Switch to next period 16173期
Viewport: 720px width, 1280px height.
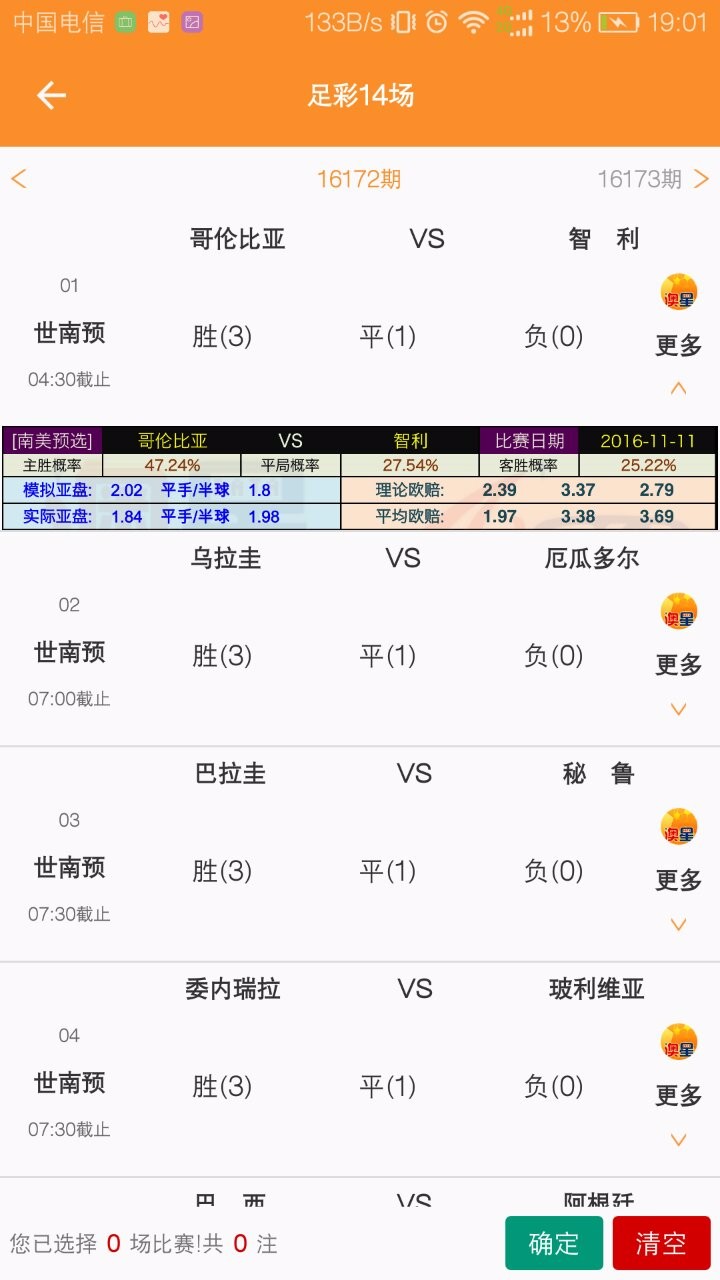pos(652,179)
